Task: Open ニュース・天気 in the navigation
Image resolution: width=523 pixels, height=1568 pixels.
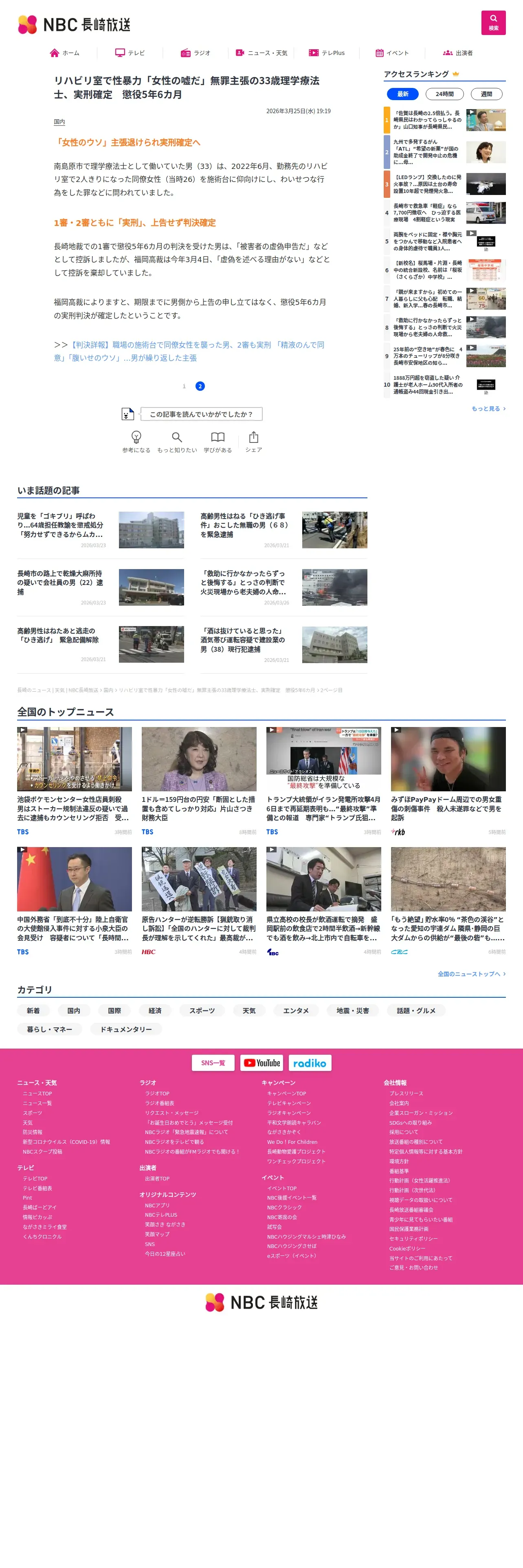Action: click(x=261, y=53)
